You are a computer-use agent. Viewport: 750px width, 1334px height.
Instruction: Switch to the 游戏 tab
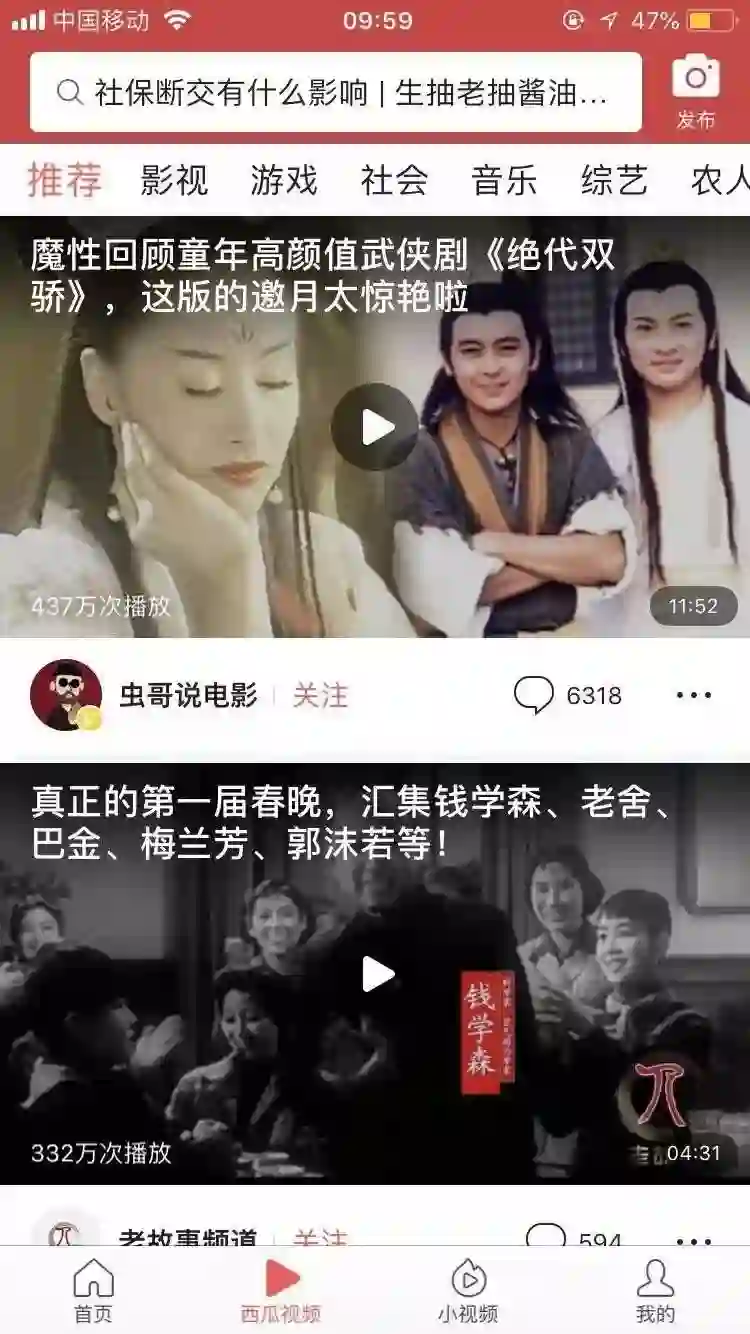[284, 181]
